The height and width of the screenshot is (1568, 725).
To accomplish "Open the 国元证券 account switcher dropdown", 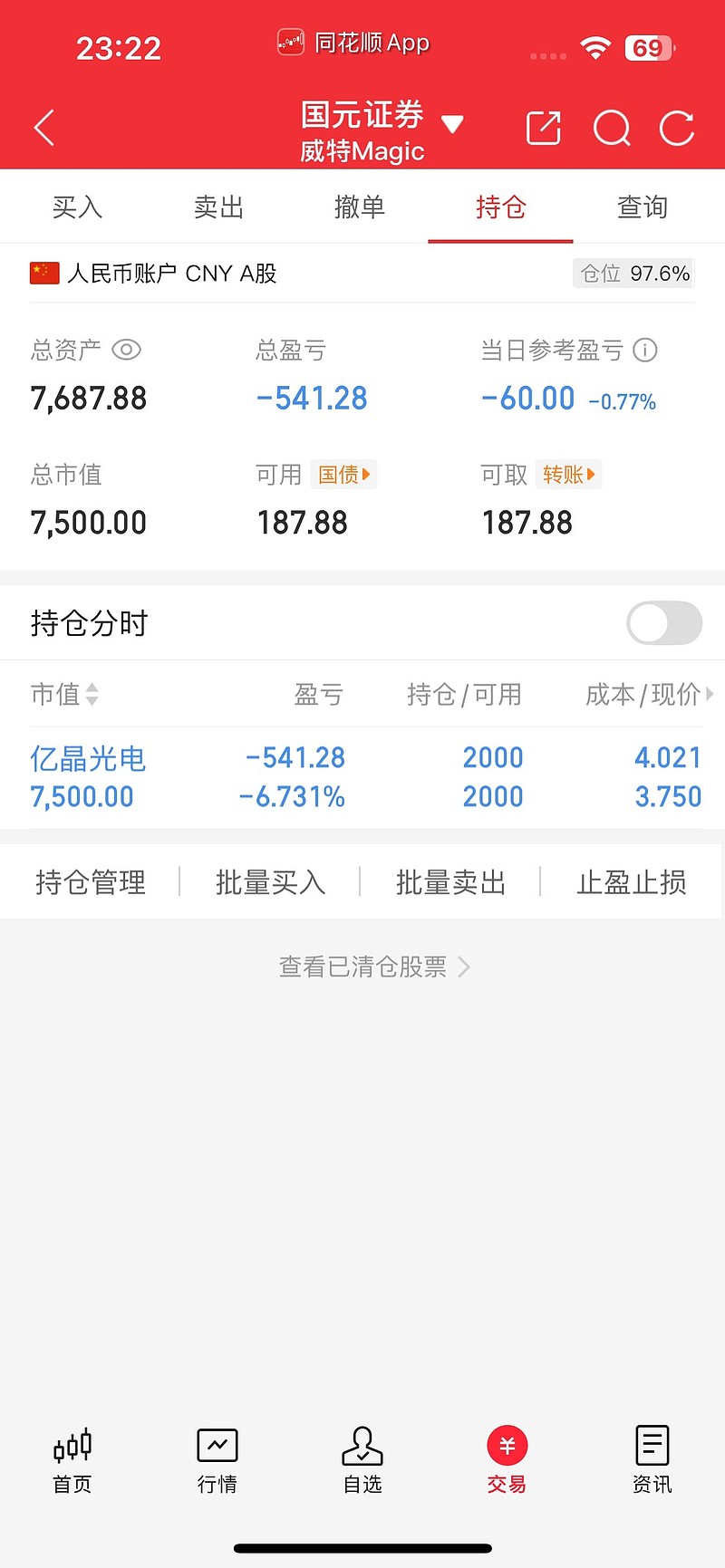I will pos(452,125).
